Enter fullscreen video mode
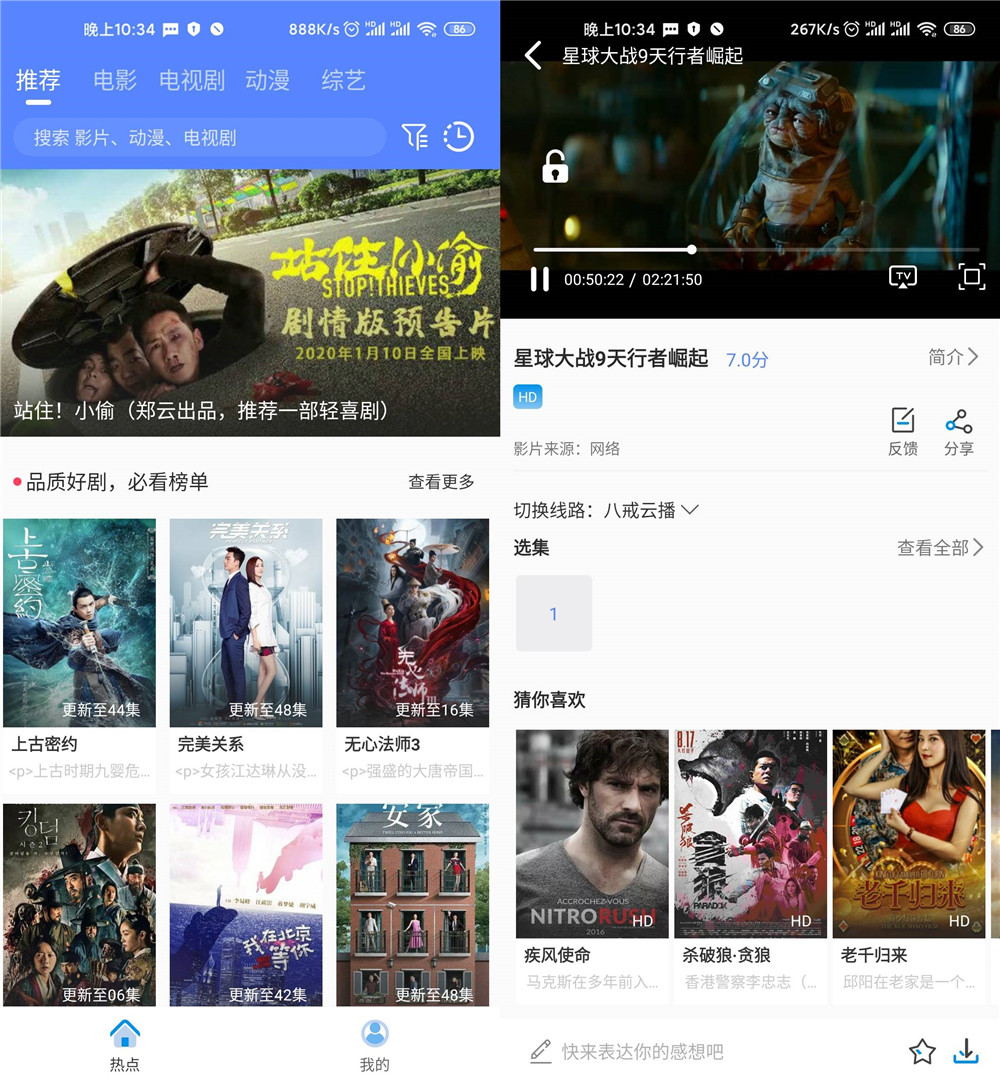1000x1083 pixels. (x=971, y=277)
